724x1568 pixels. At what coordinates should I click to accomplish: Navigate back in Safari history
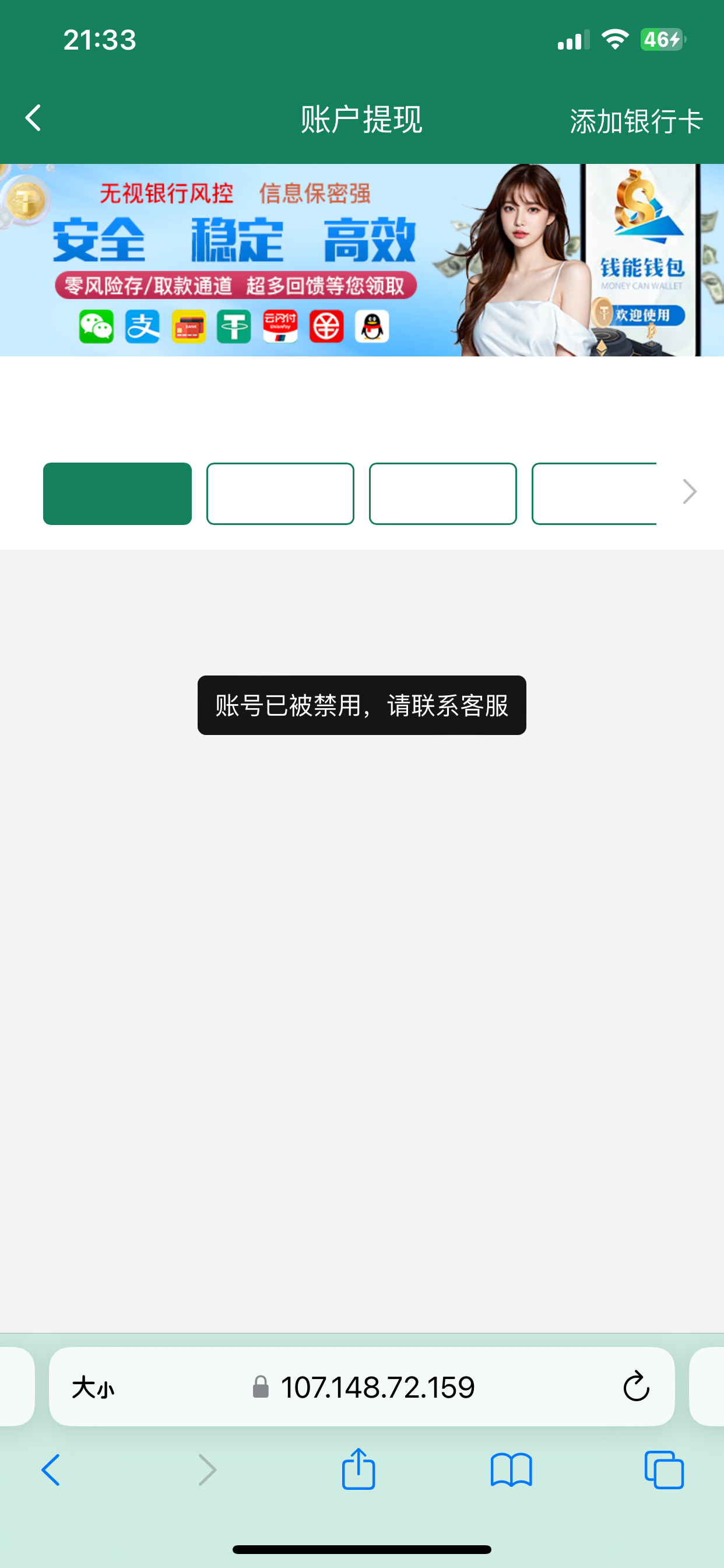[51, 1470]
